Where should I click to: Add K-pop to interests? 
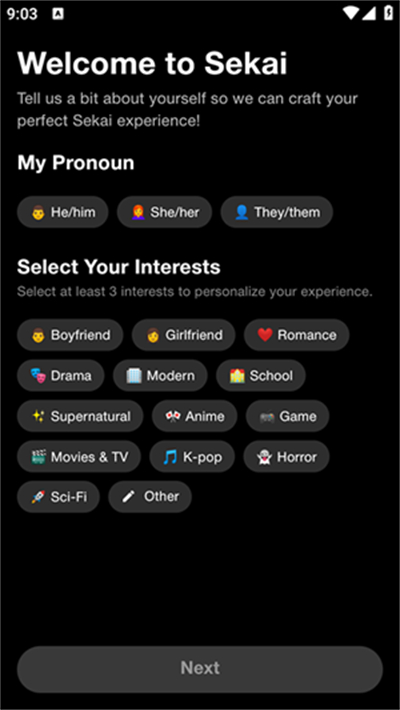tap(192, 456)
